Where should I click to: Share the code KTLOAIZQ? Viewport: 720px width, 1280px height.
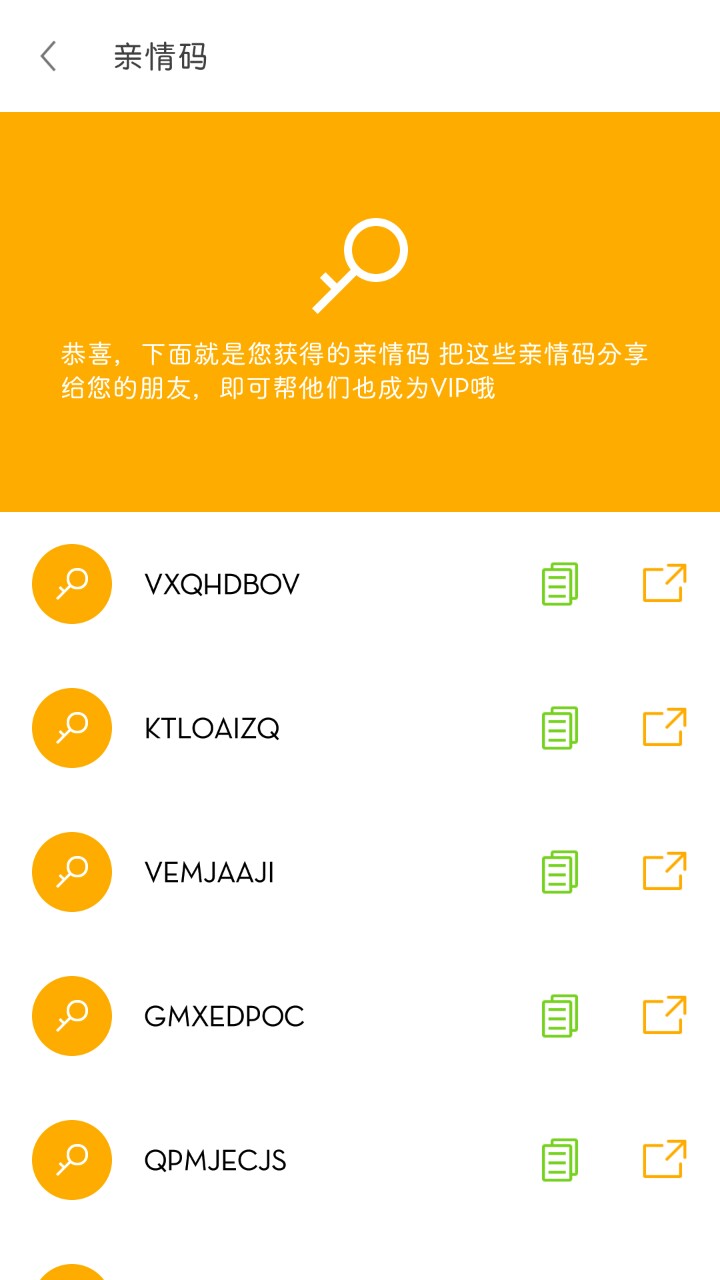(x=664, y=728)
